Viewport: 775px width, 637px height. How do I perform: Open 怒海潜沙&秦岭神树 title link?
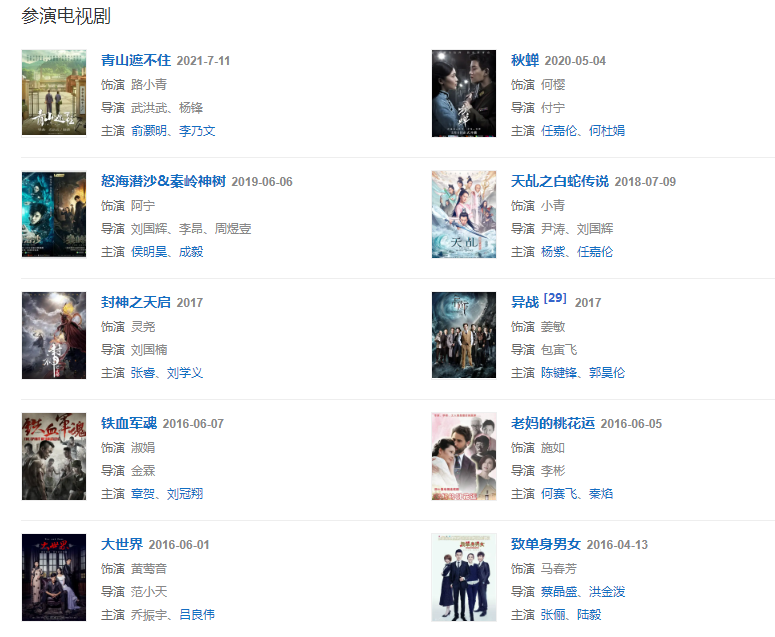tap(163, 181)
